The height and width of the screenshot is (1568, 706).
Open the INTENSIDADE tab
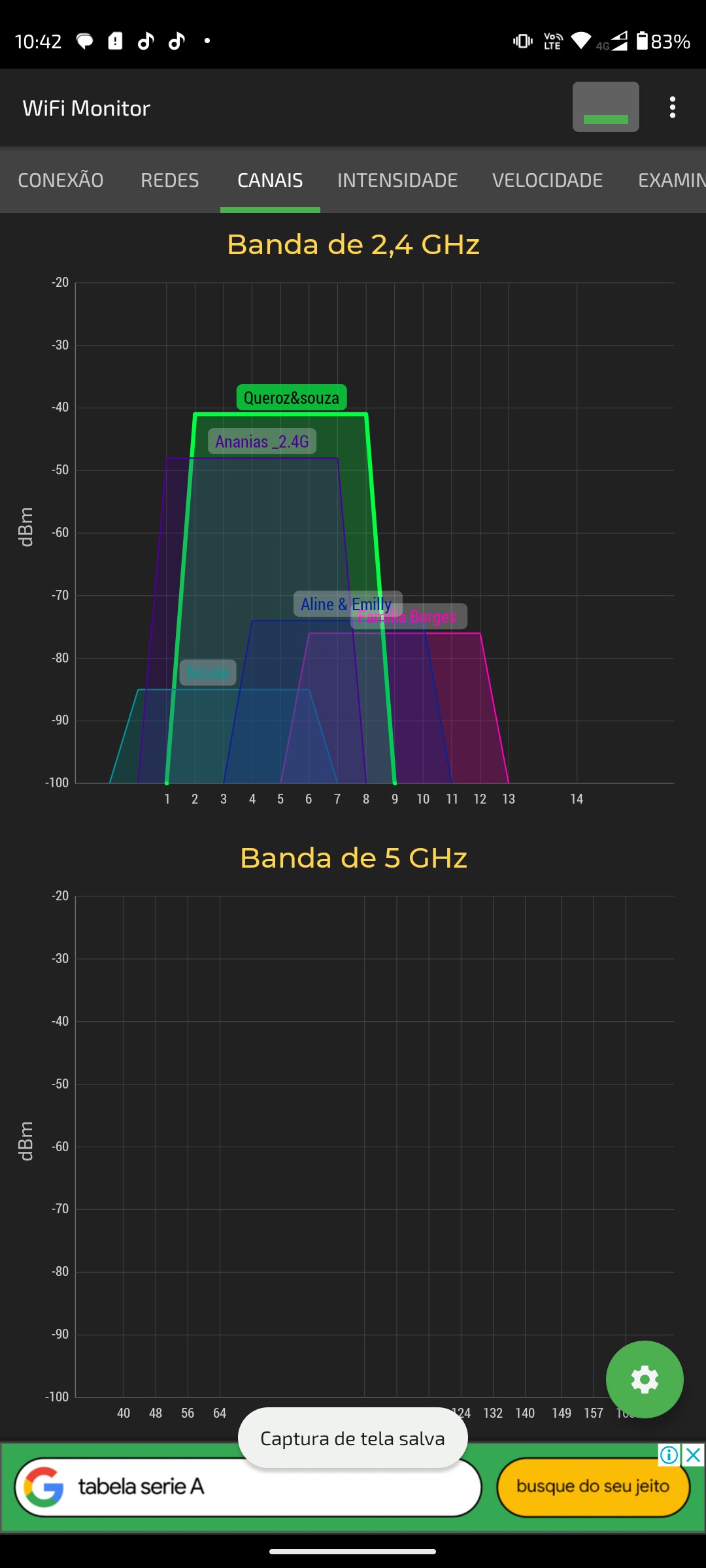397,180
